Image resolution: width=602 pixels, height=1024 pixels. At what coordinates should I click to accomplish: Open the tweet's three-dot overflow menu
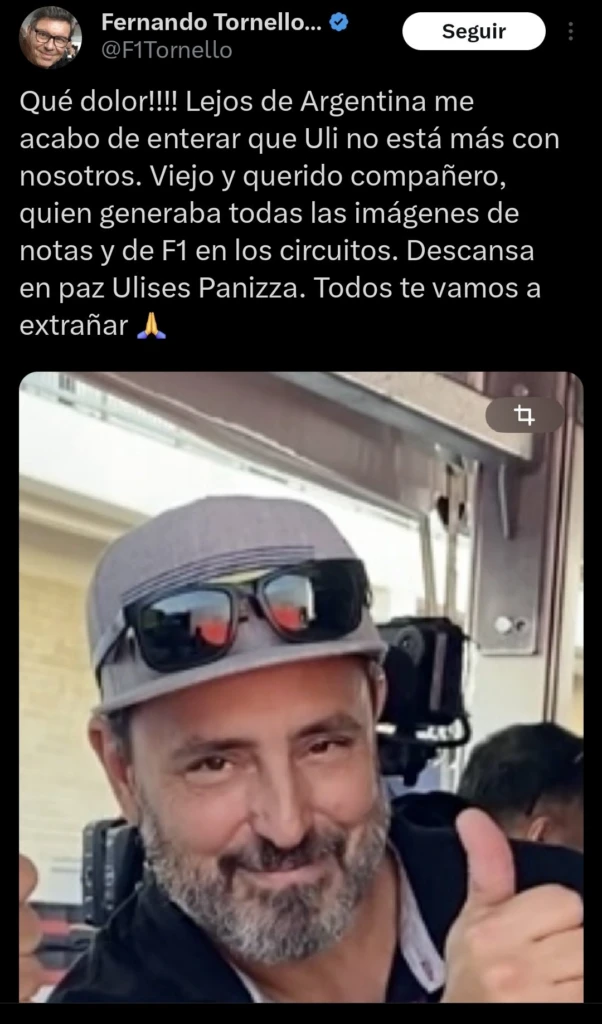(x=571, y=31)
